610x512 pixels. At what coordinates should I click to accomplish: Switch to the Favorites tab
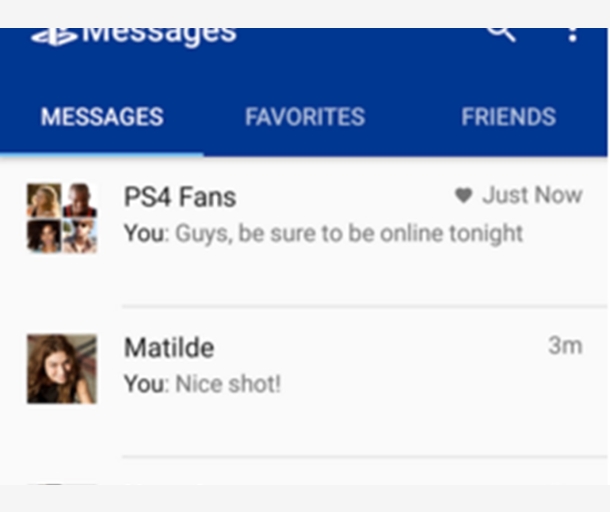[305, 117]
